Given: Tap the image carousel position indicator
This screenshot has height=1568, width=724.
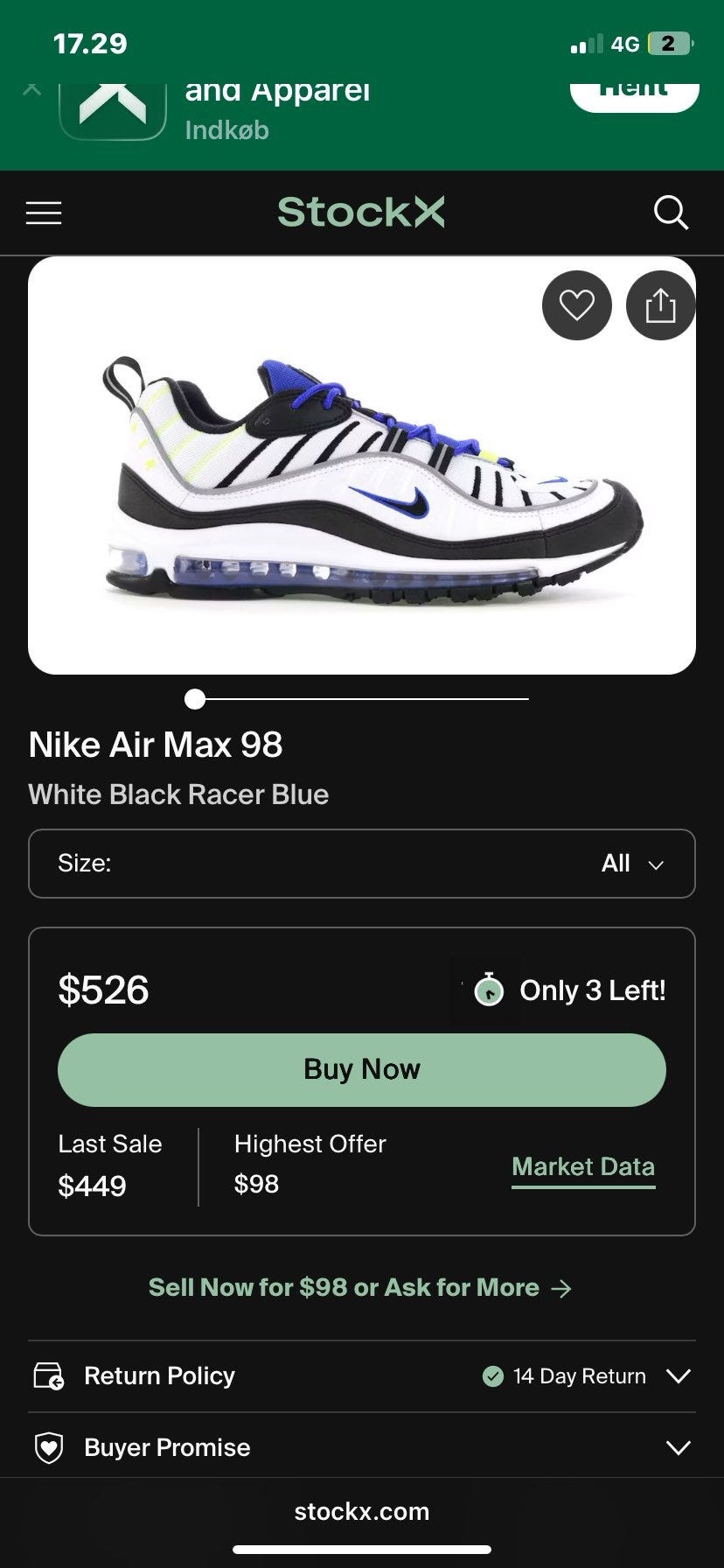Looking at the screenshot, I should tap(357, 699).
